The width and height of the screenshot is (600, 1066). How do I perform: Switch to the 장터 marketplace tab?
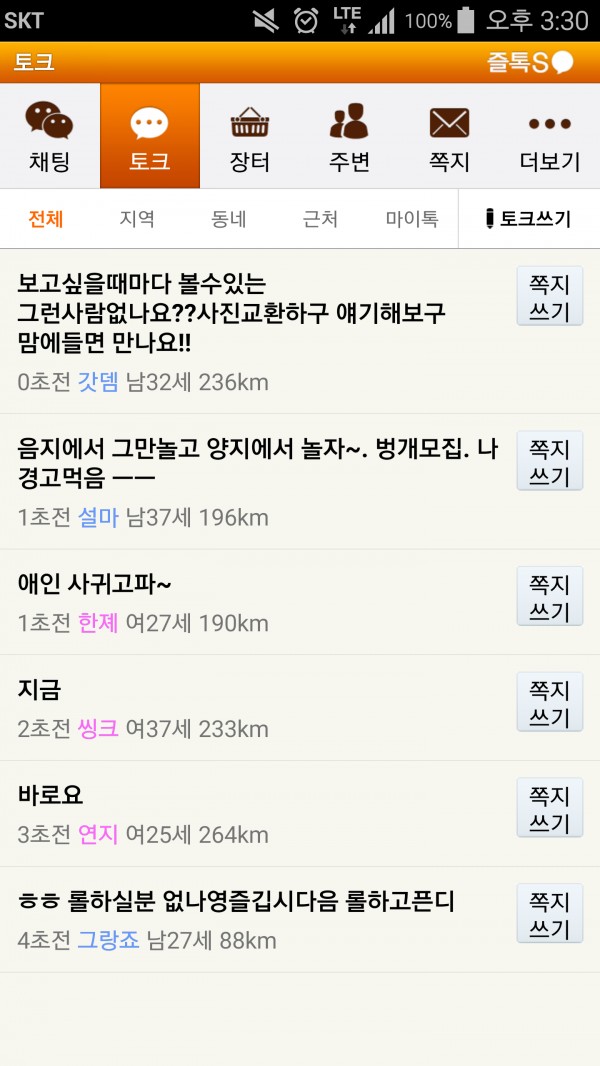pyautogui.click(x=250, y=137)
